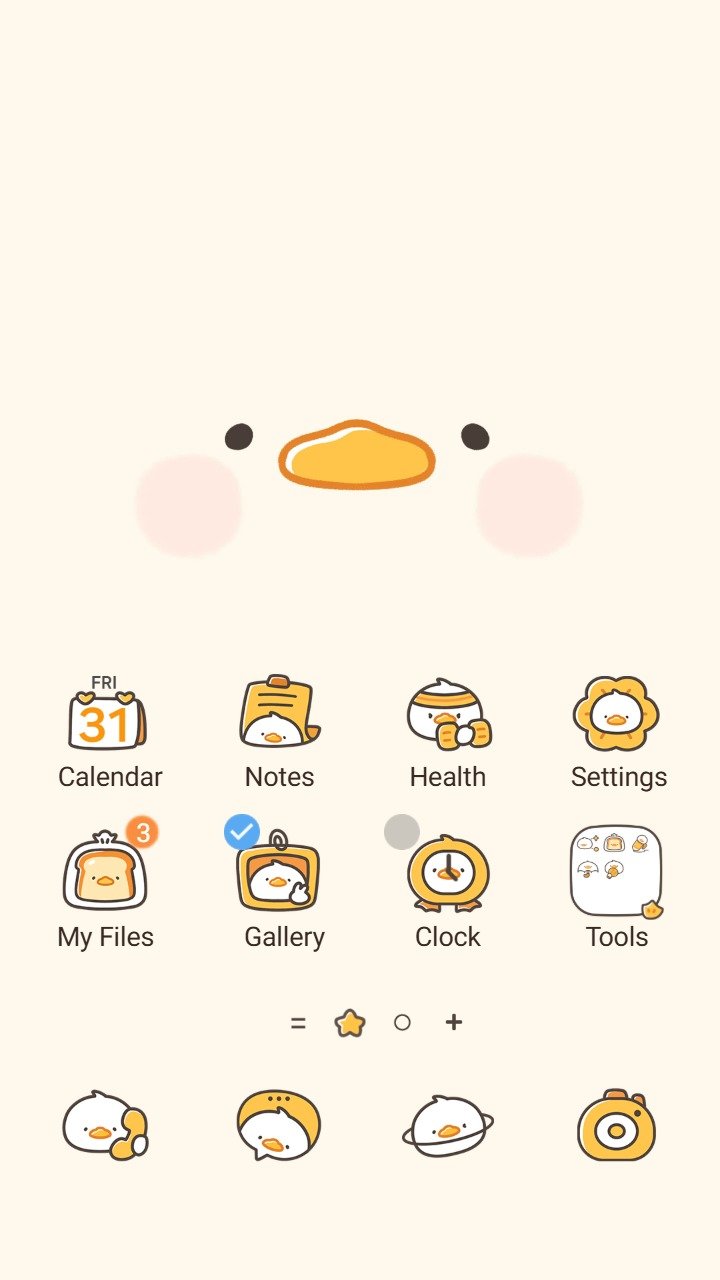Open messages speech bubble in the dock
This screenshot has height=1280, width=720.
coord(278,1125)
